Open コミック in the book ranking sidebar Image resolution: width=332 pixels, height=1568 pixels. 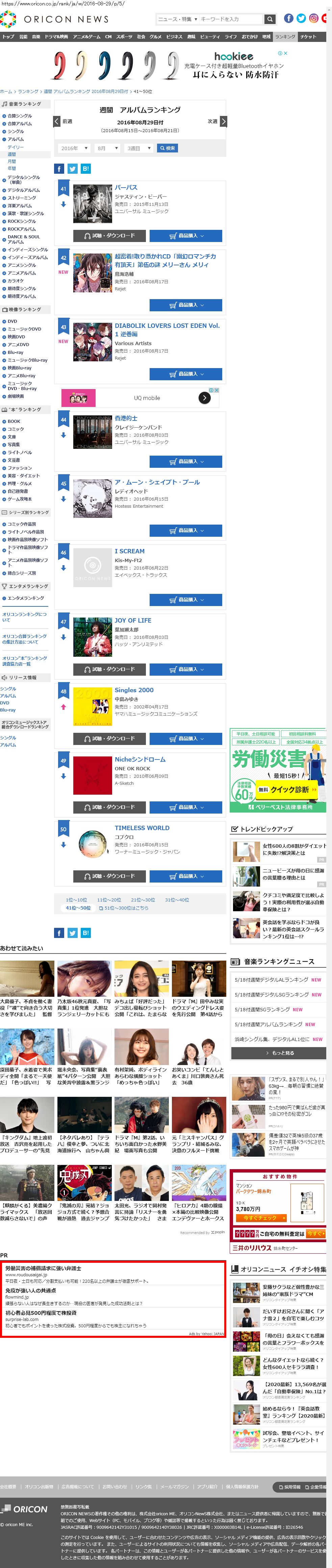point(16,429)
